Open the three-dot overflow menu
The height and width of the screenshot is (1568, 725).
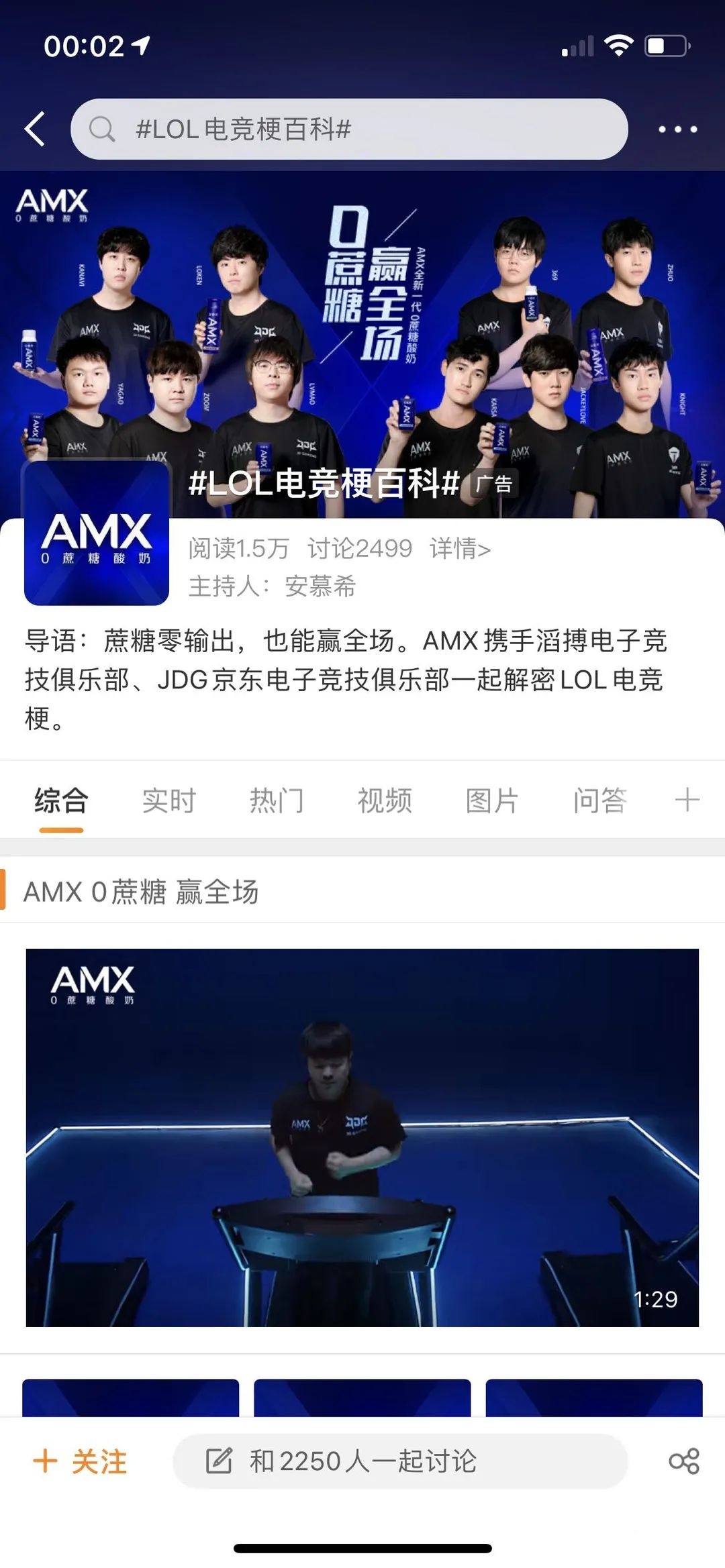(x=677, y=129)
